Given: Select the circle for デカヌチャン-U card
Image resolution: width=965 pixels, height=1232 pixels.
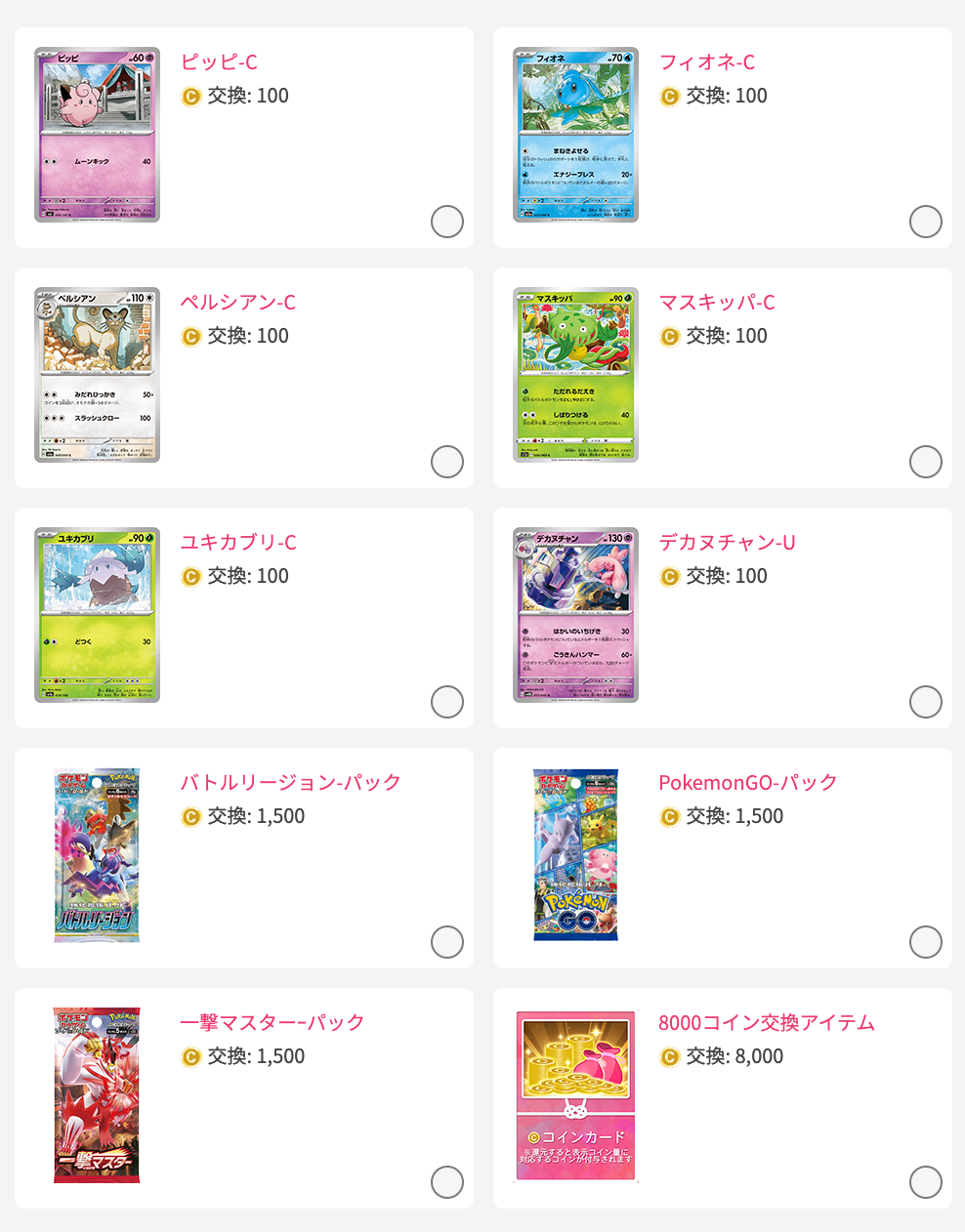Looking at the screenshot, I should pos(926,702).
